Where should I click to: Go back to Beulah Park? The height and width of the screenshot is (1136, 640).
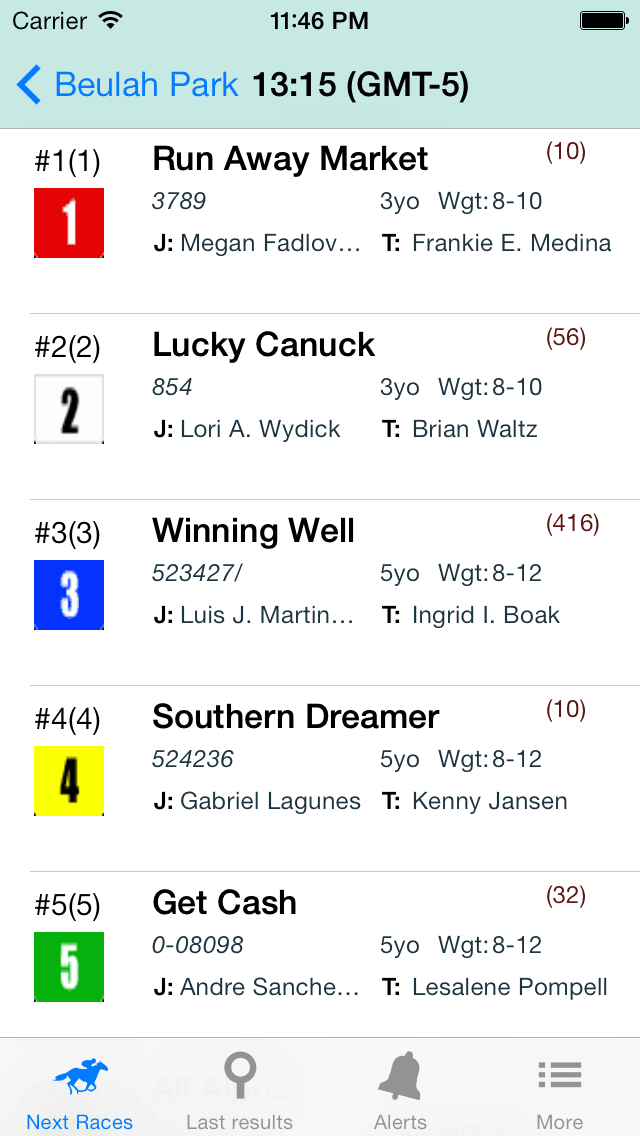128,86
